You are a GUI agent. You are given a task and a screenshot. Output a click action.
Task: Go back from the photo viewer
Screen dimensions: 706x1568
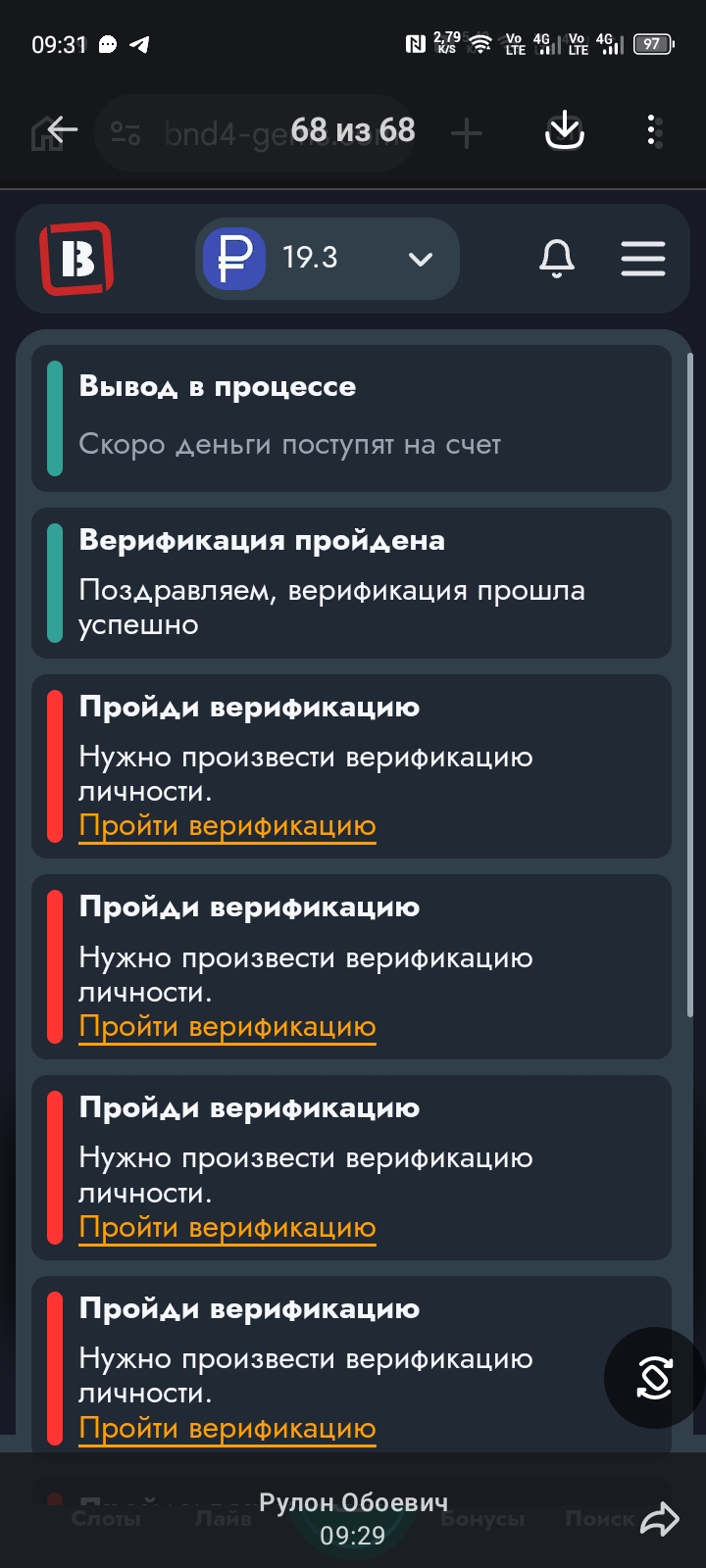tap(61, 130)
